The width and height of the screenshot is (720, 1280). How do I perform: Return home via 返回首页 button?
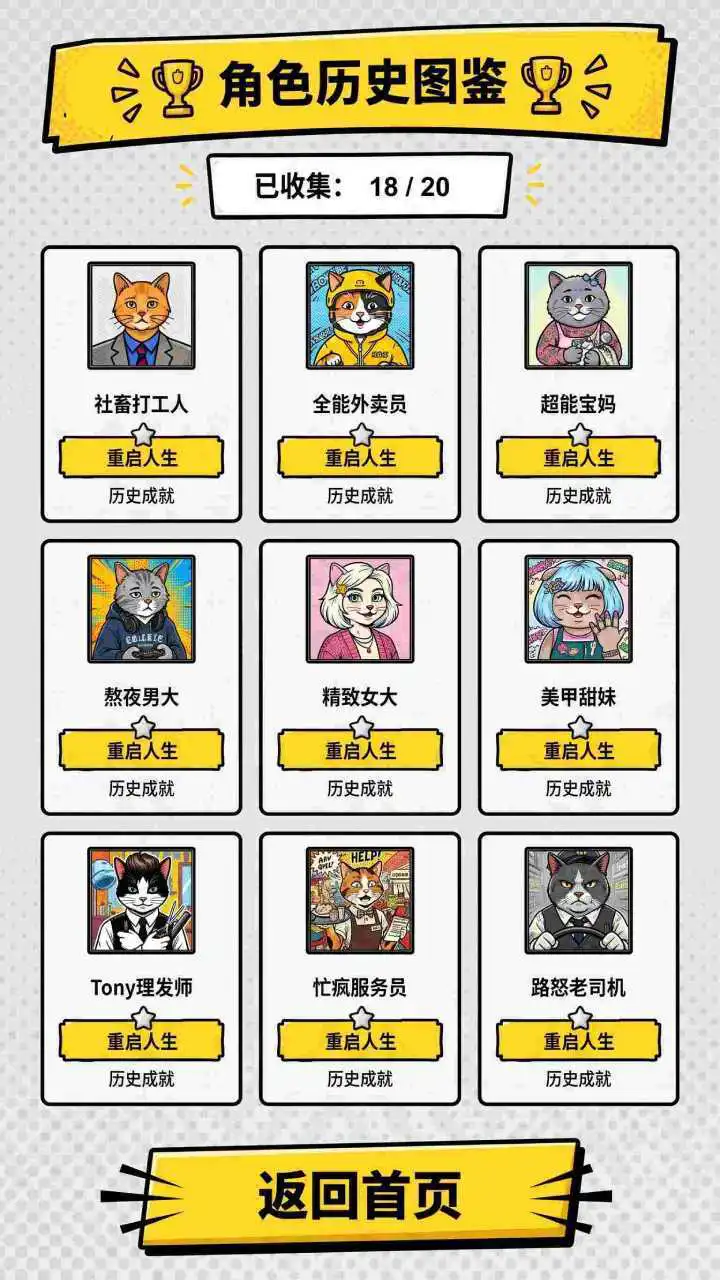point(360,1194)
